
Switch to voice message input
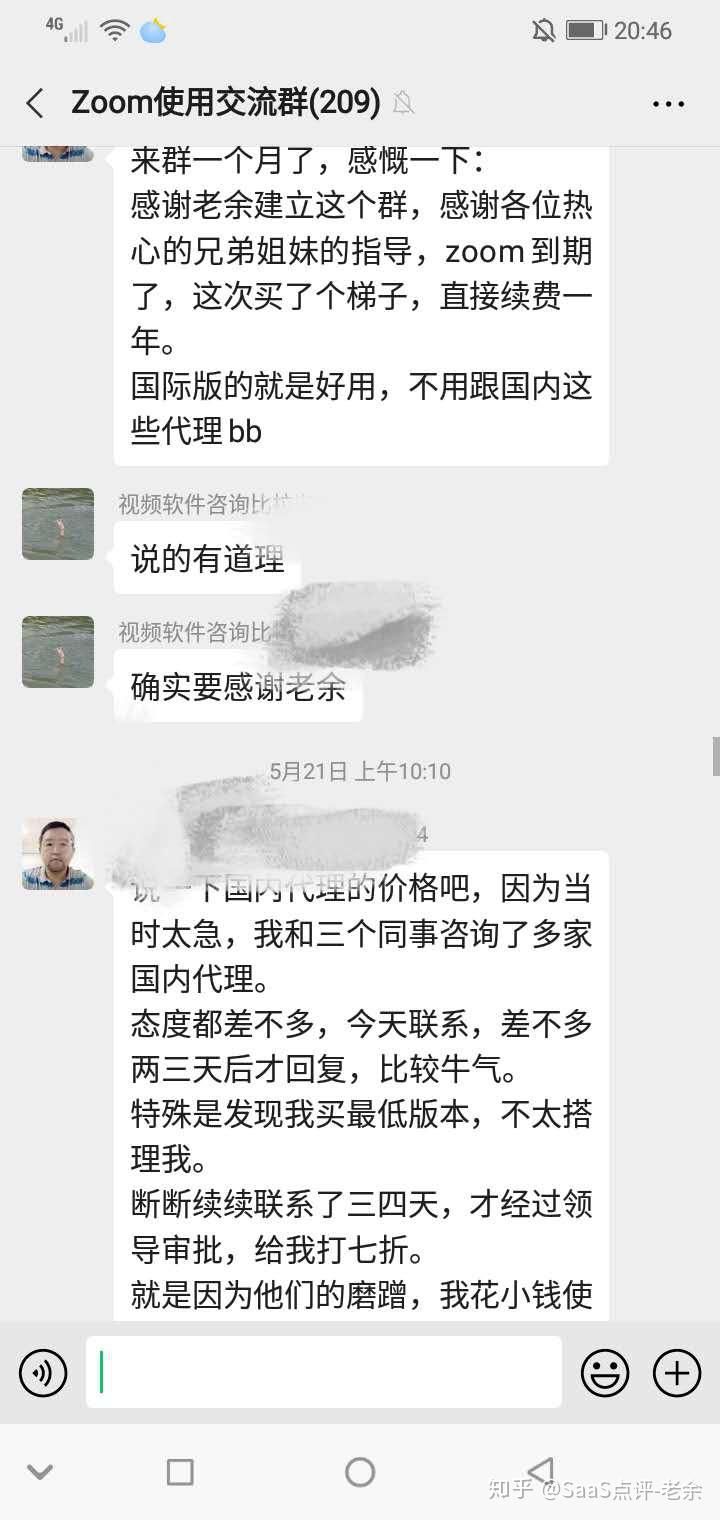(43, 1372)
